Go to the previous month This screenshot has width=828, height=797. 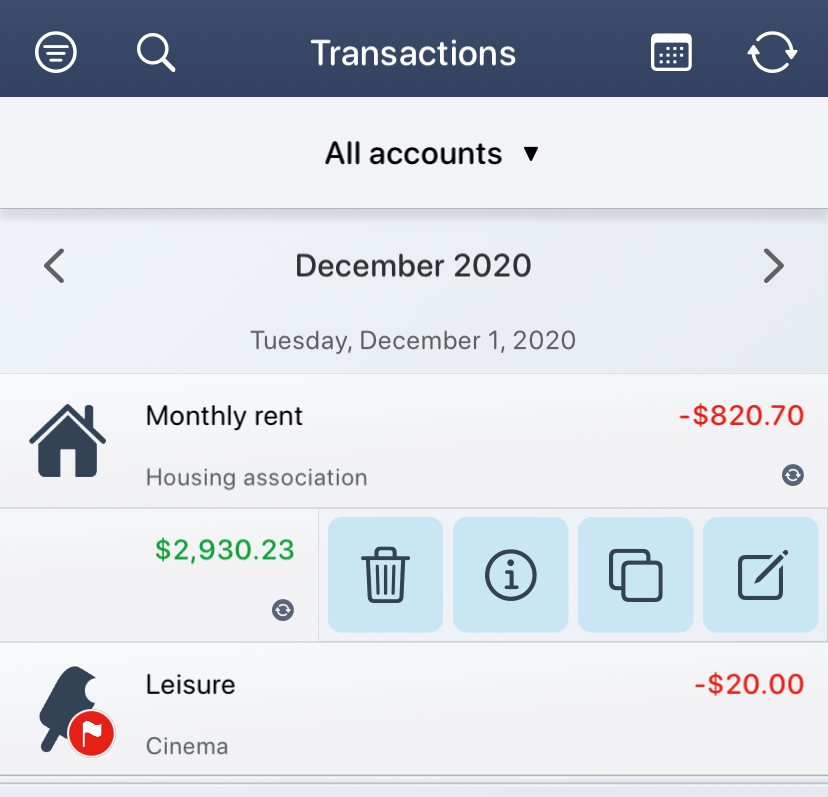[x=55, y=266]
